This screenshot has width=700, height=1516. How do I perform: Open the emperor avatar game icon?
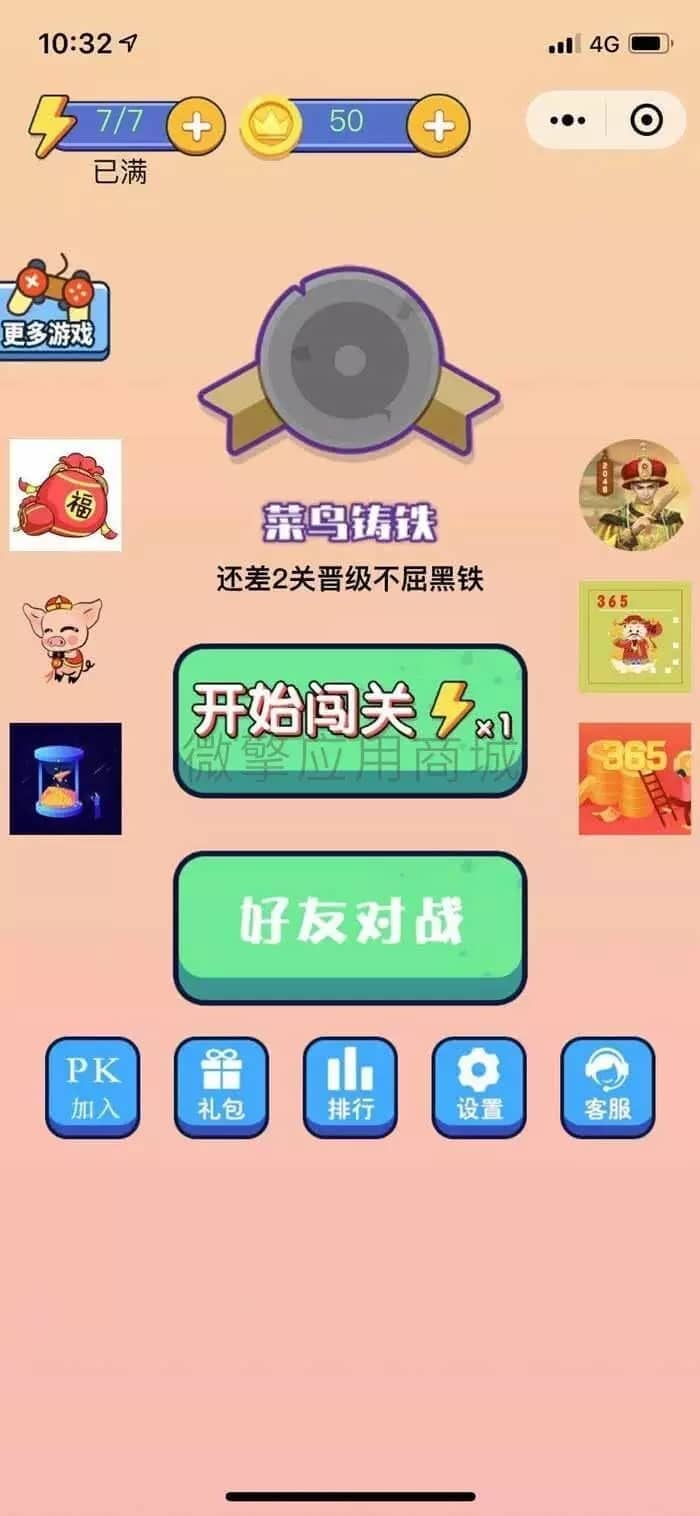[x=634, y=495]
